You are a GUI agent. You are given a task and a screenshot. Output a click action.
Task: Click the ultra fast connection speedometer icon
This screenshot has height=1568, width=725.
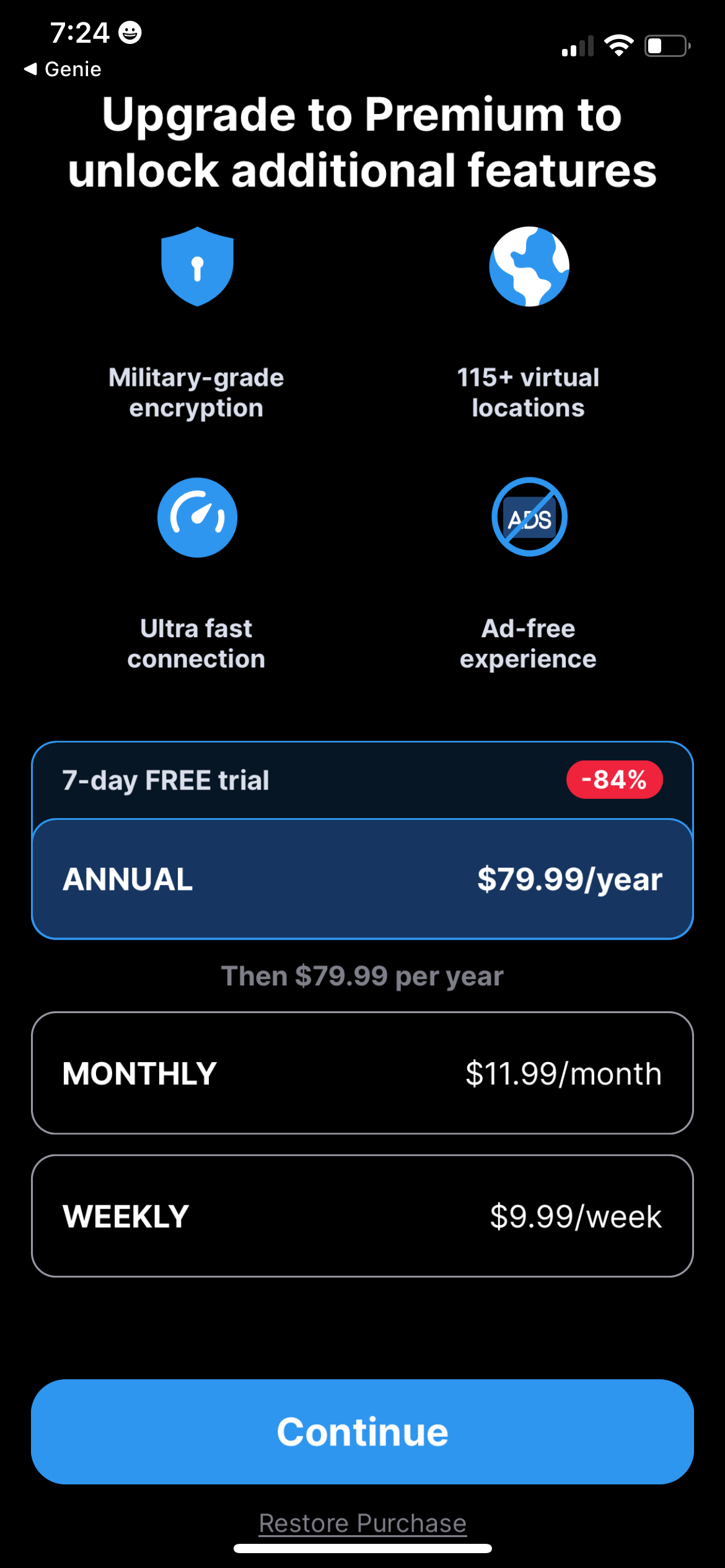[x=197, y=518]
